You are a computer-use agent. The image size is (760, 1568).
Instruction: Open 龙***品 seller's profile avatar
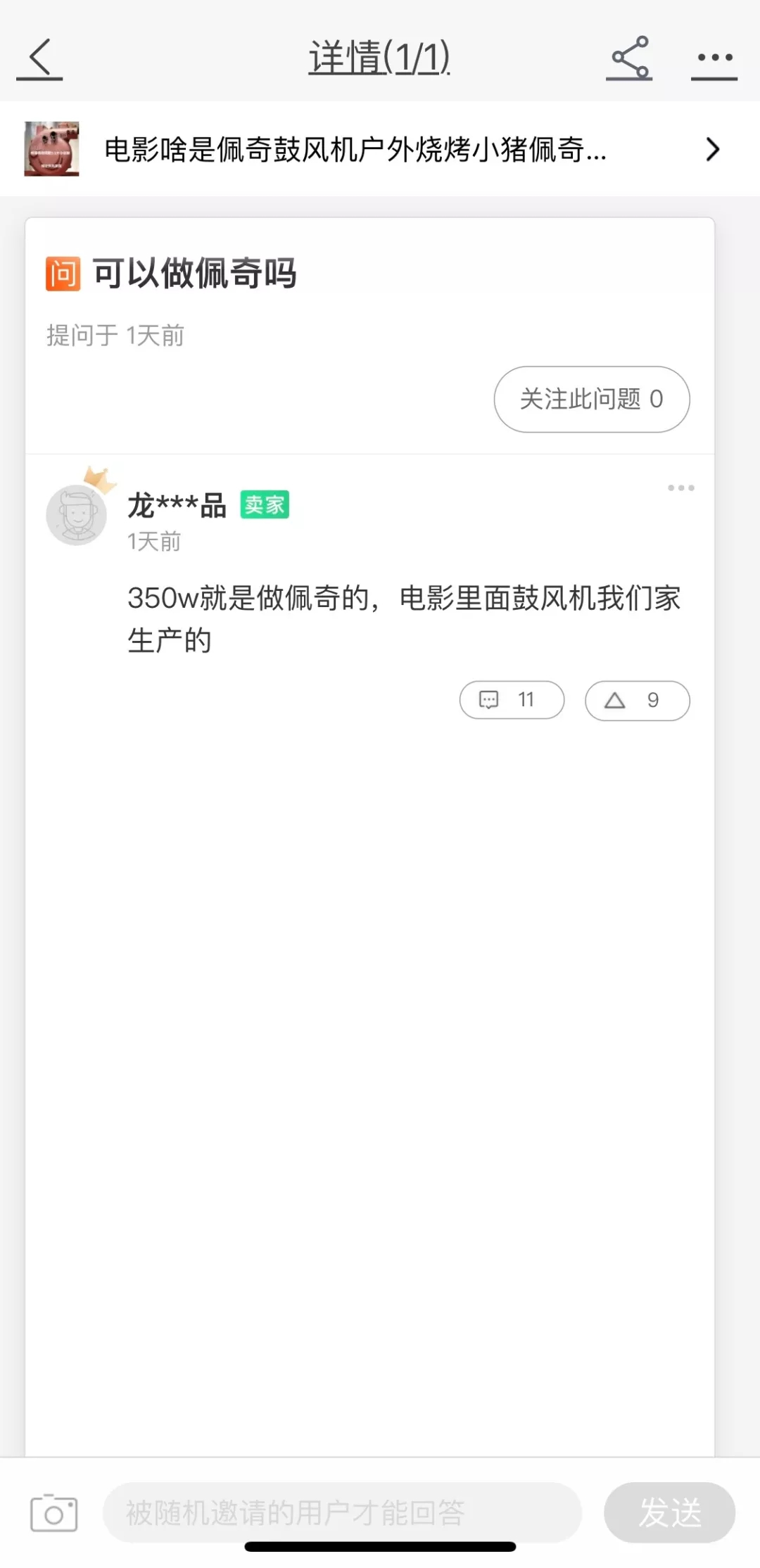(x=77, y=514)
